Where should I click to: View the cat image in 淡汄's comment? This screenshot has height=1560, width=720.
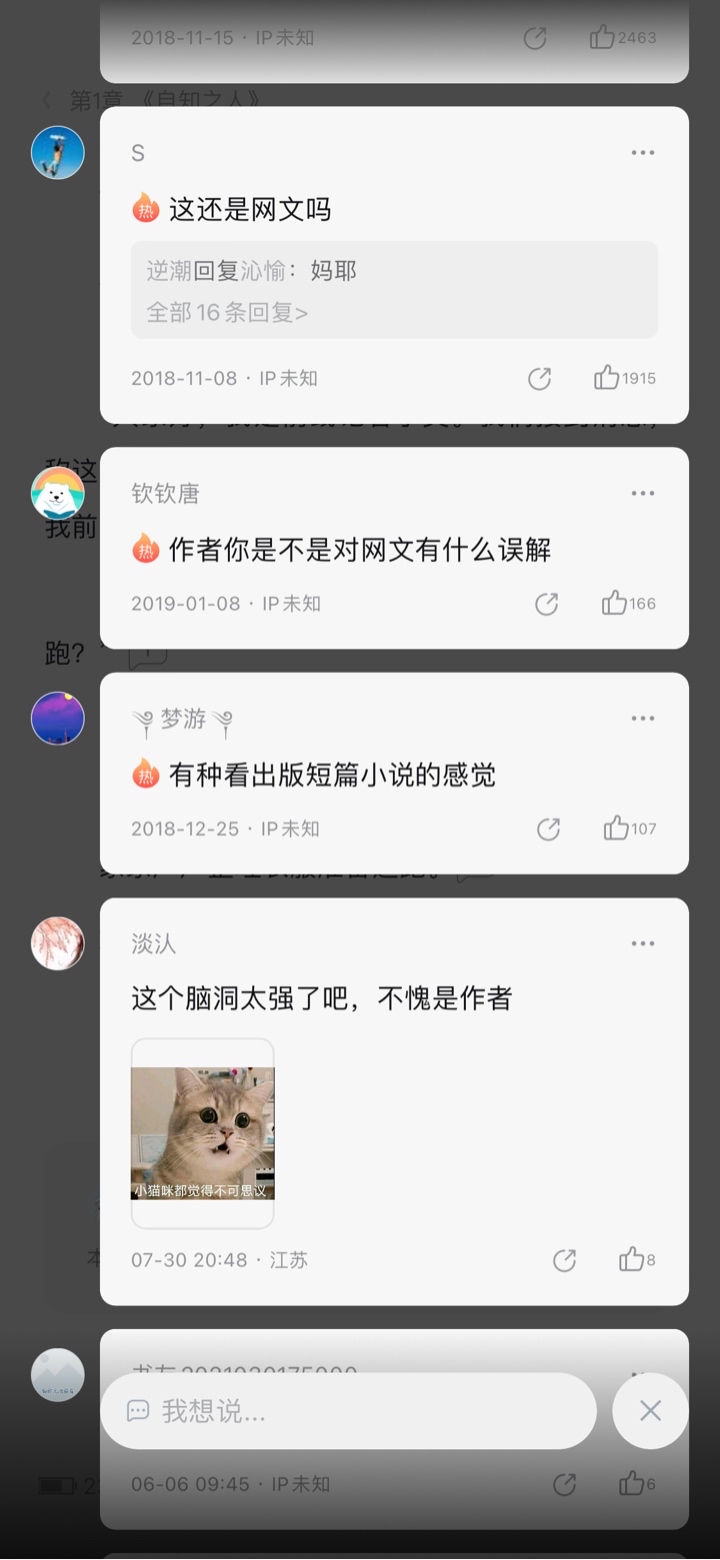[x=203, y=1133]
